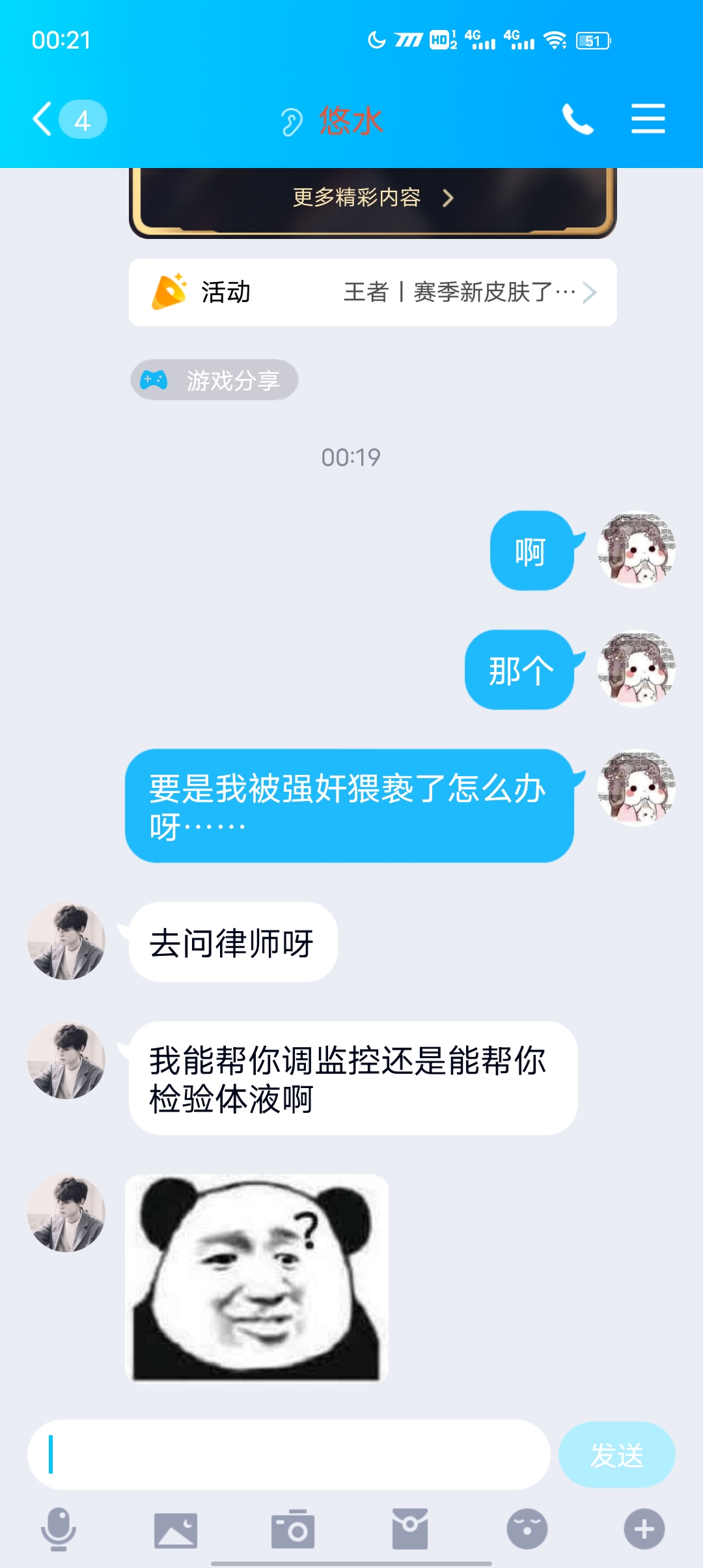Open 更多精彩内容 banner
Viewport: 703px width, 1568px height.
pos(372,198)
